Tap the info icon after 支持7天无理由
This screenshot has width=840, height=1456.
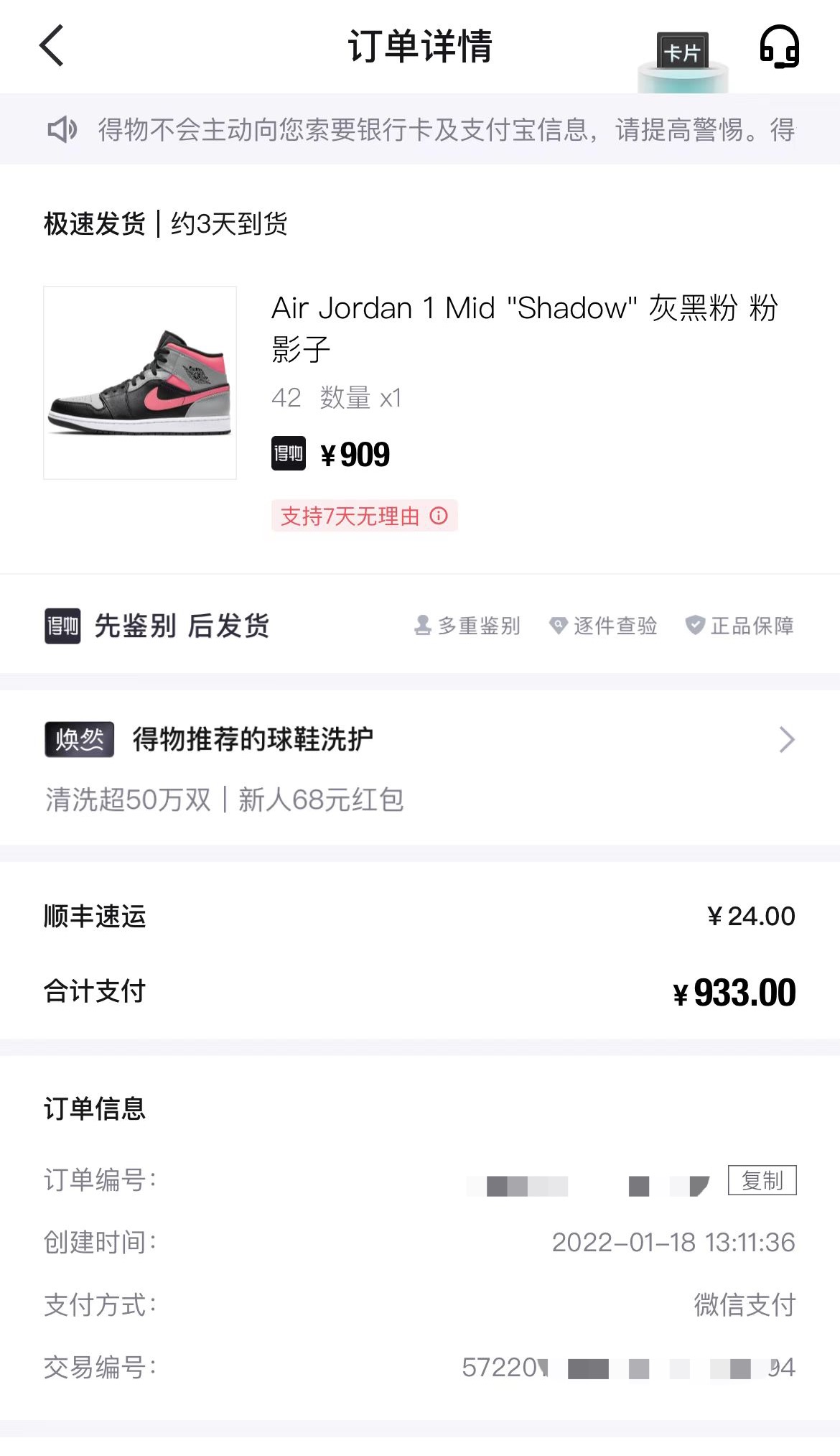click(x=440, y=516)
